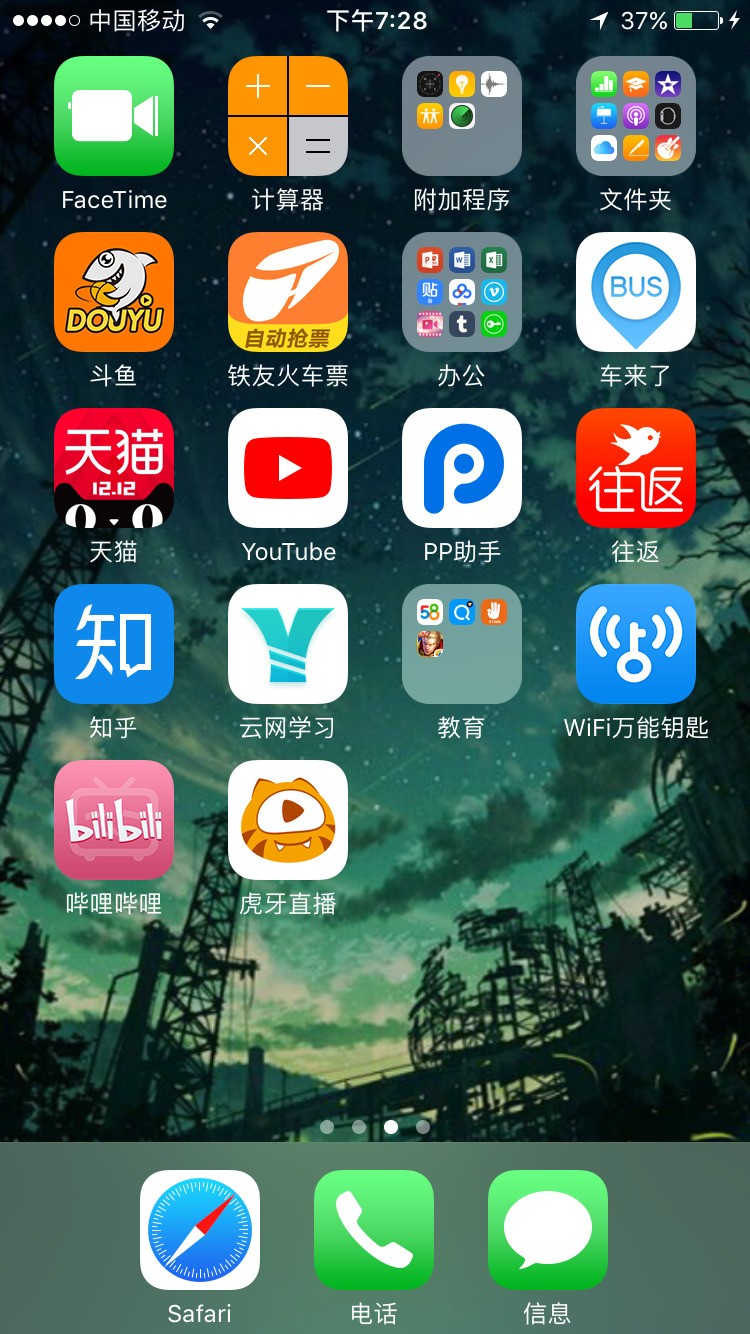Open the 文件夹 folder

pos(636,116)
